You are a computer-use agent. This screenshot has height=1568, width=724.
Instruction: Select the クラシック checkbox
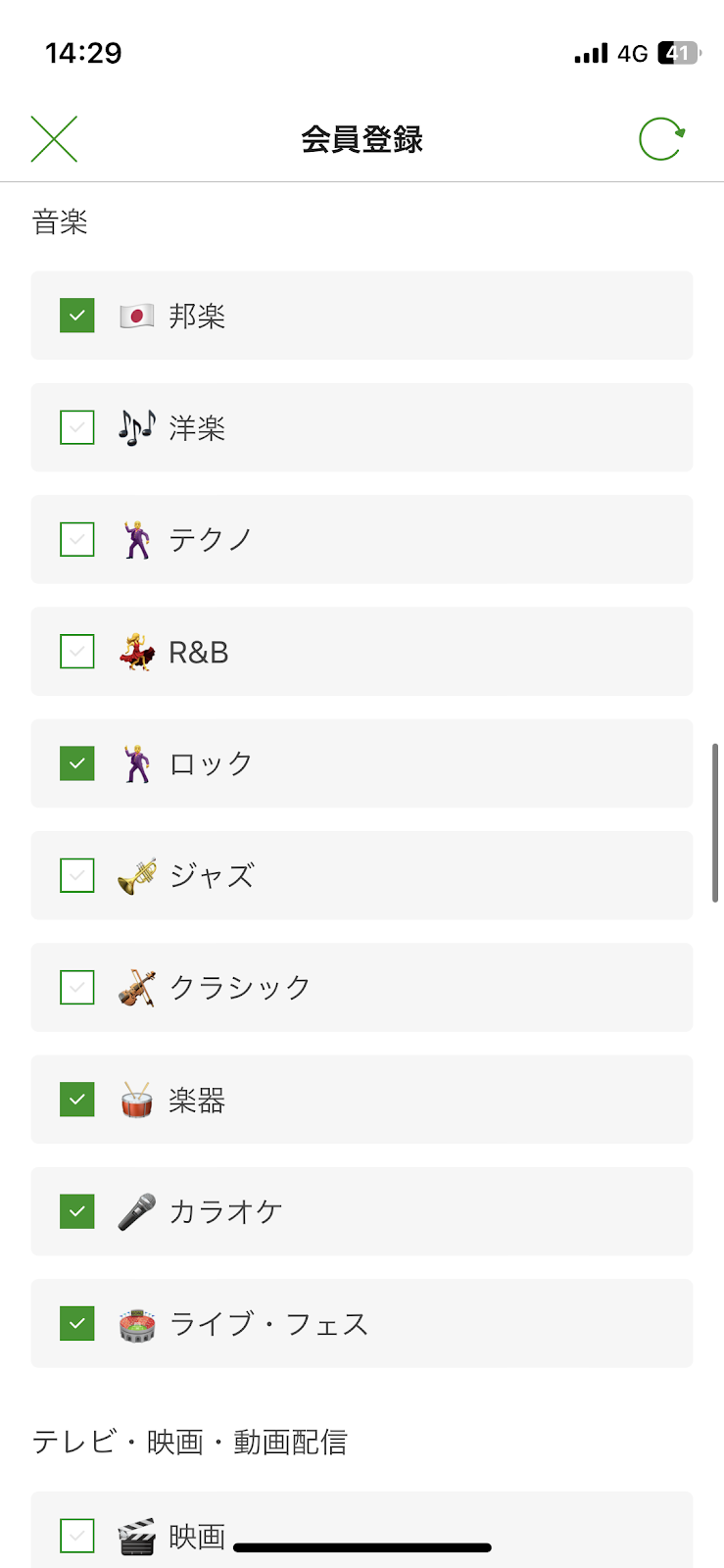(77, 987)
